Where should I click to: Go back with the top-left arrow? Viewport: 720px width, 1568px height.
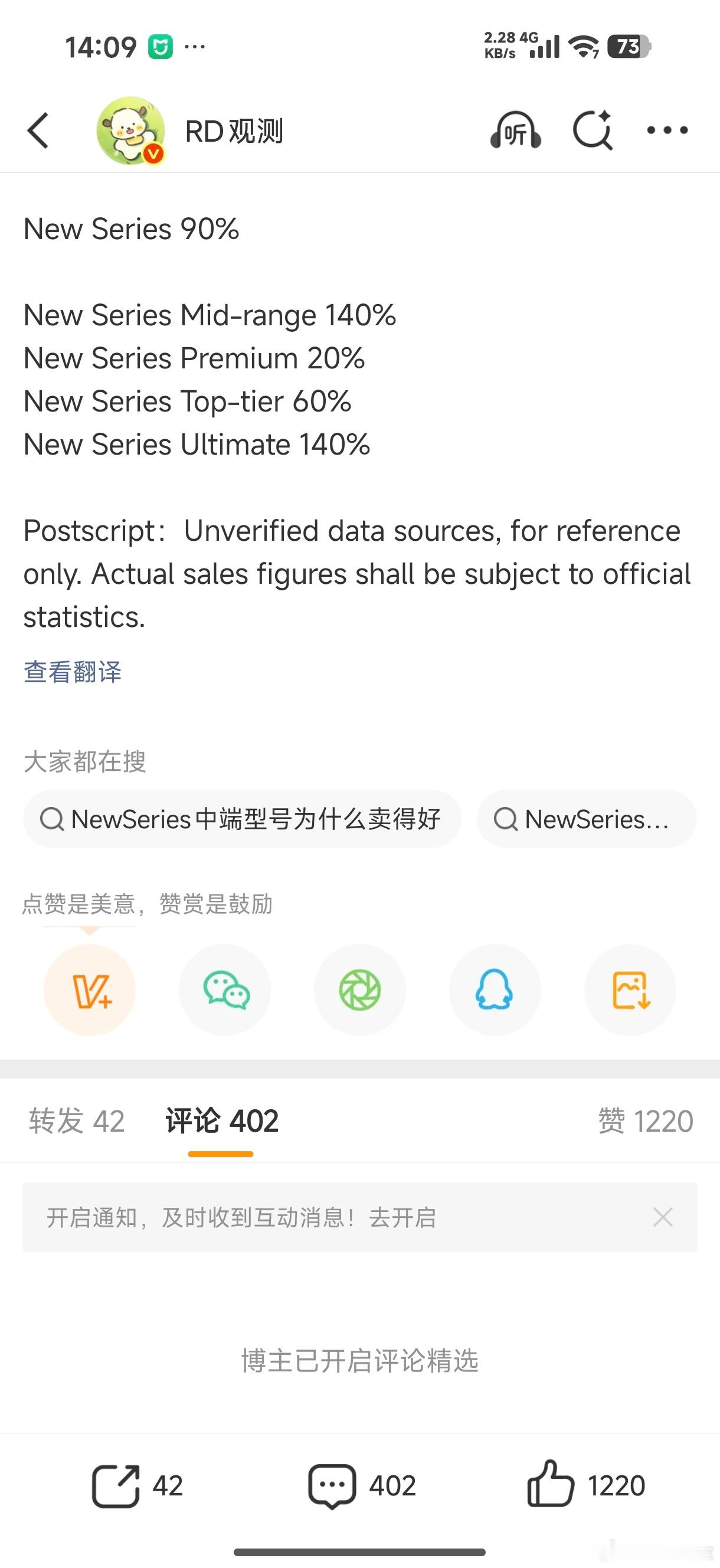point(38,130)
